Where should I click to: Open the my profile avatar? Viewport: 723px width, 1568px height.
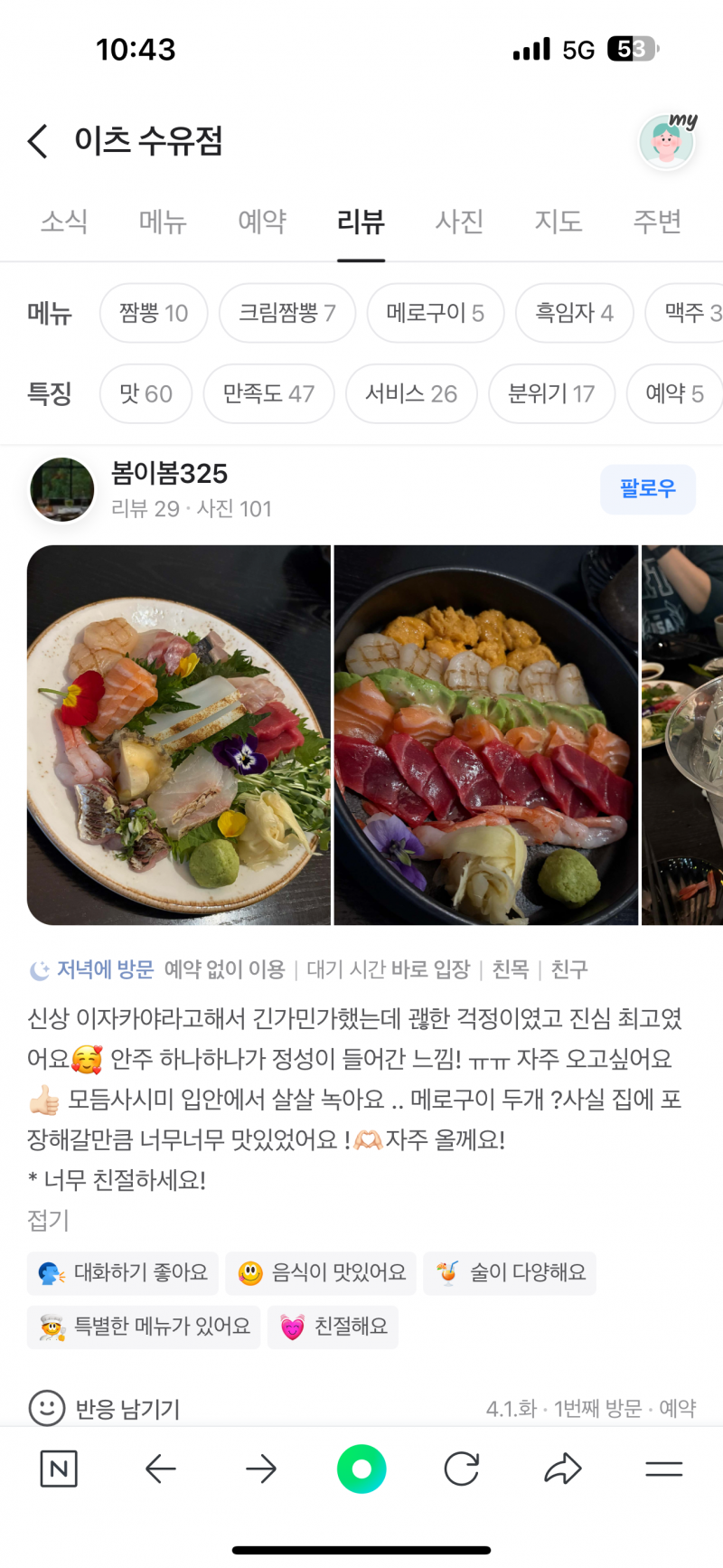click(x=667, y=143)
